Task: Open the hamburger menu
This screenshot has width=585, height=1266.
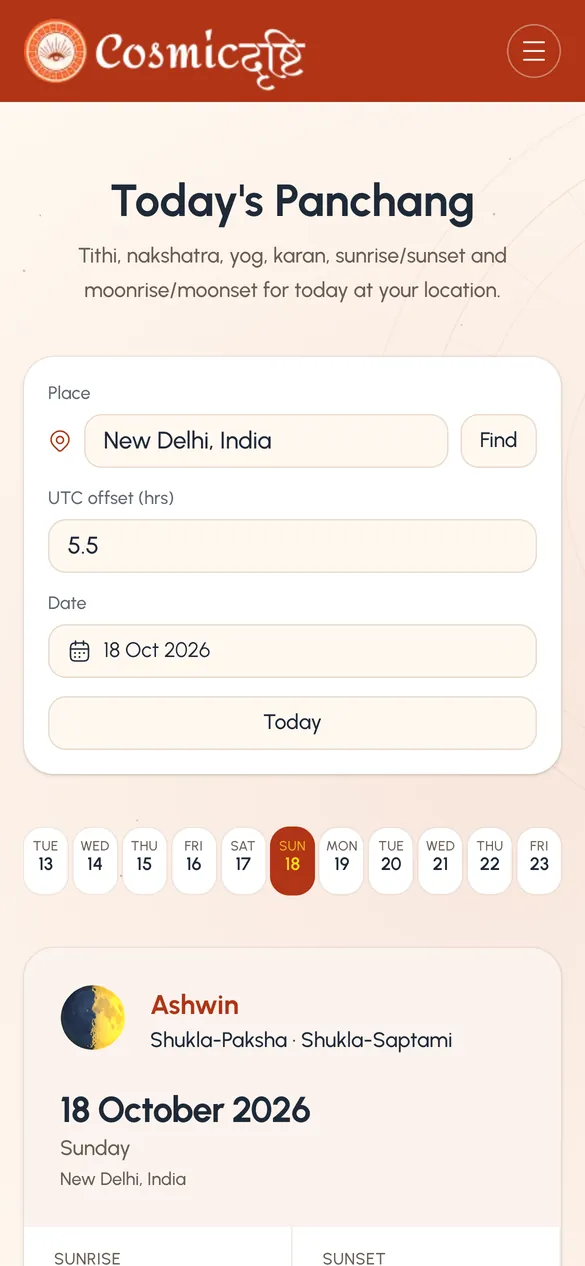Action: (534, 51)
